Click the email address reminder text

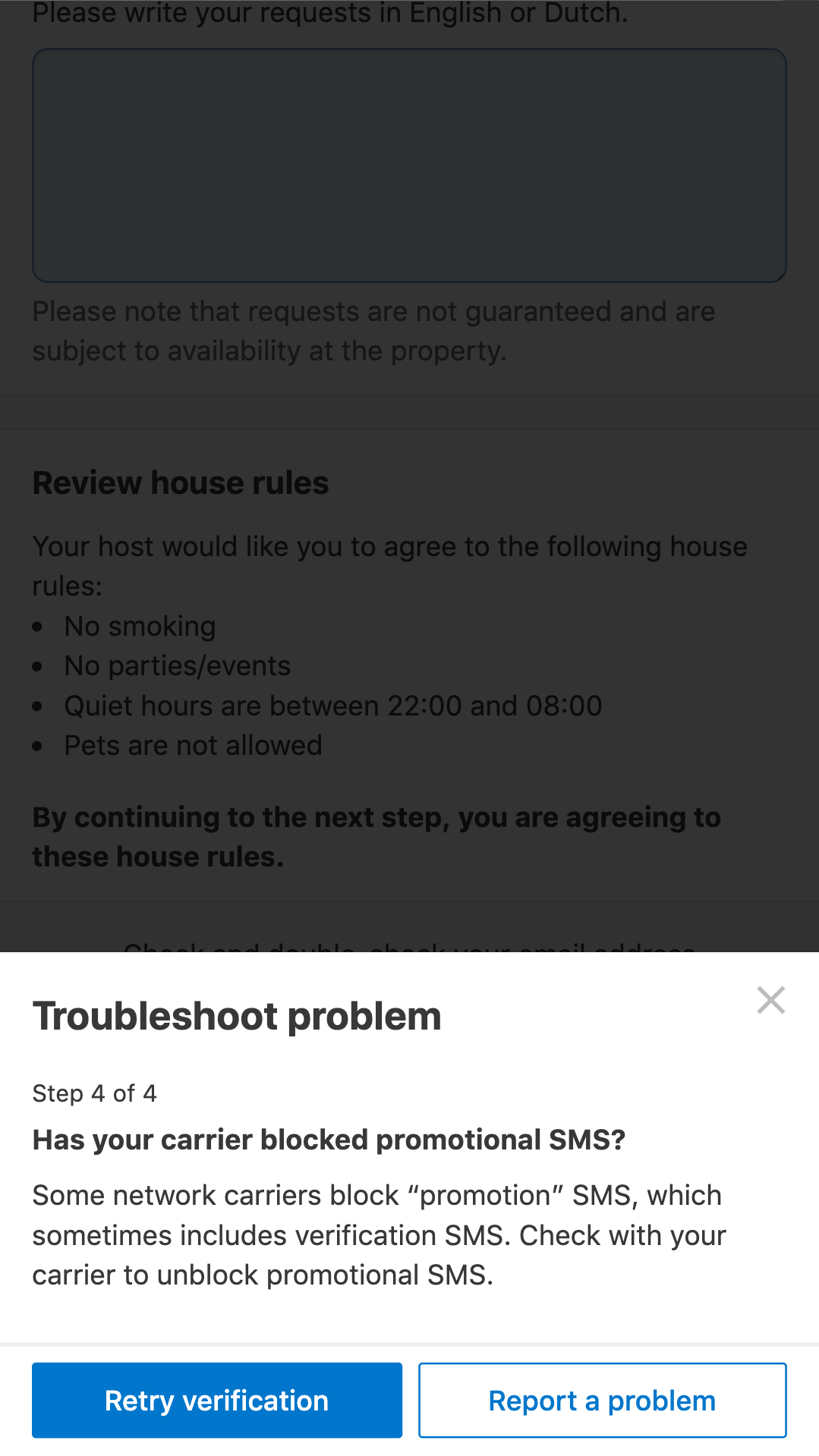(x=410, y=948)
